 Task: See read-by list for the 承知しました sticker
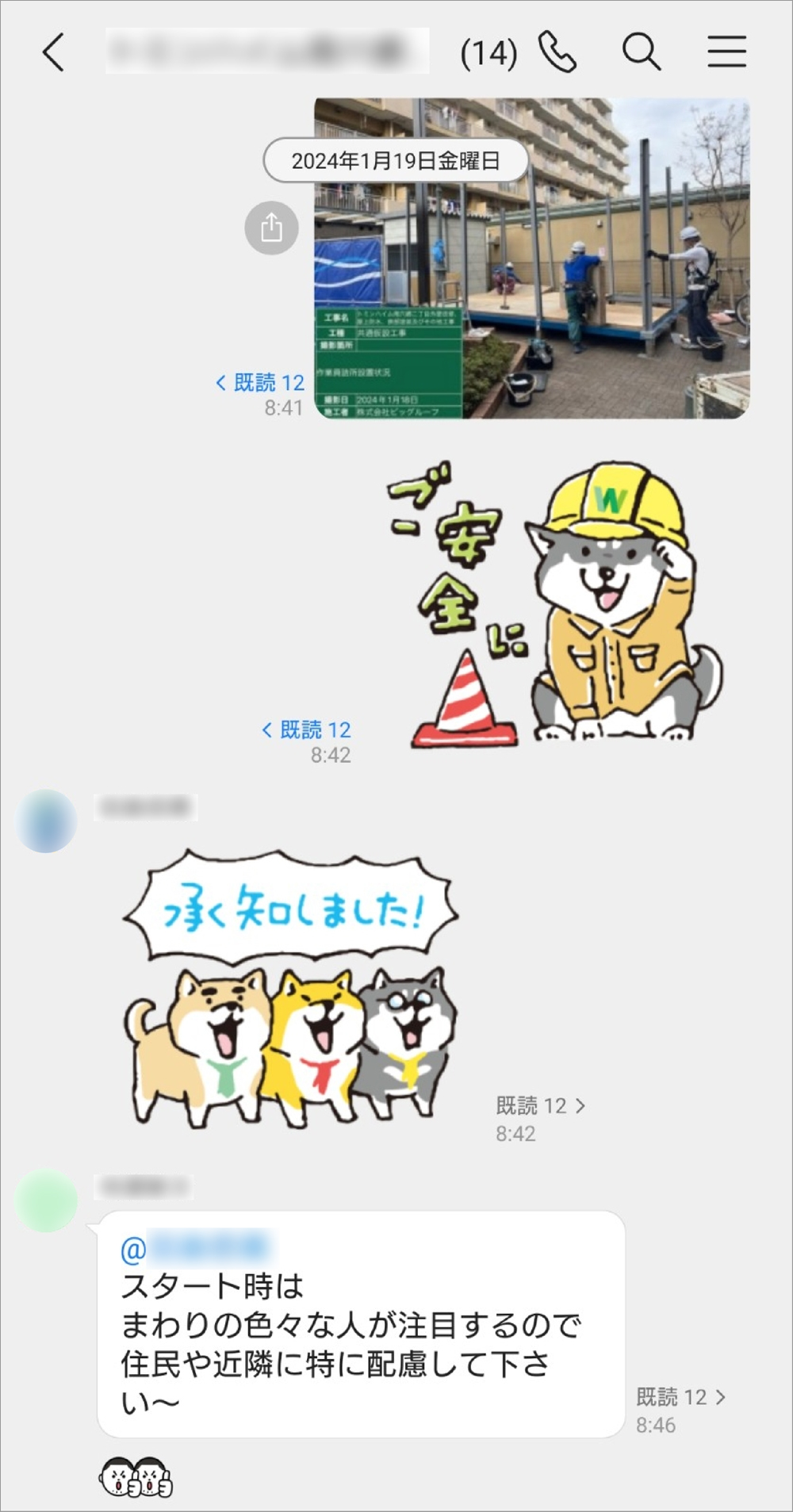[x=541, y=1105]
